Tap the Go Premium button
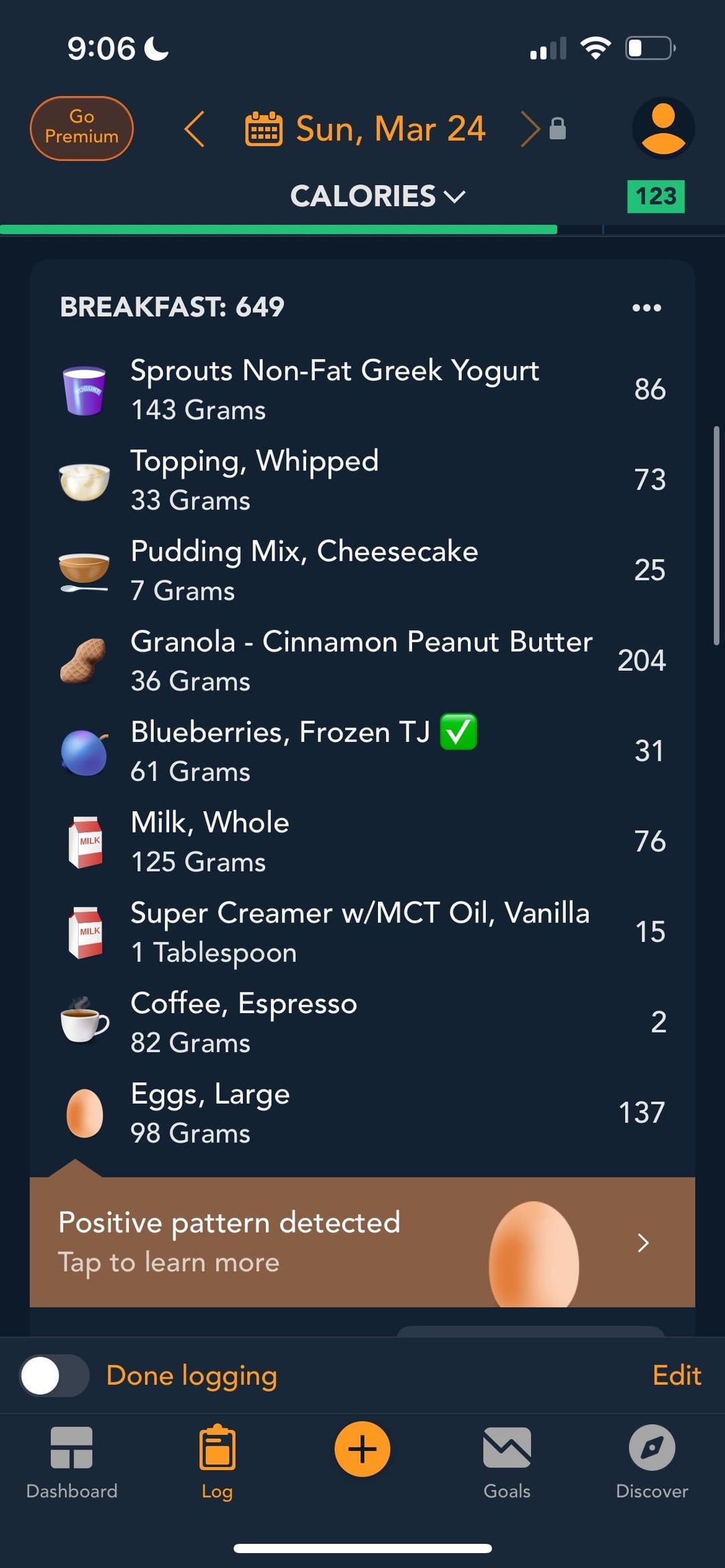725x1568 pixels. tap(81, 127)
